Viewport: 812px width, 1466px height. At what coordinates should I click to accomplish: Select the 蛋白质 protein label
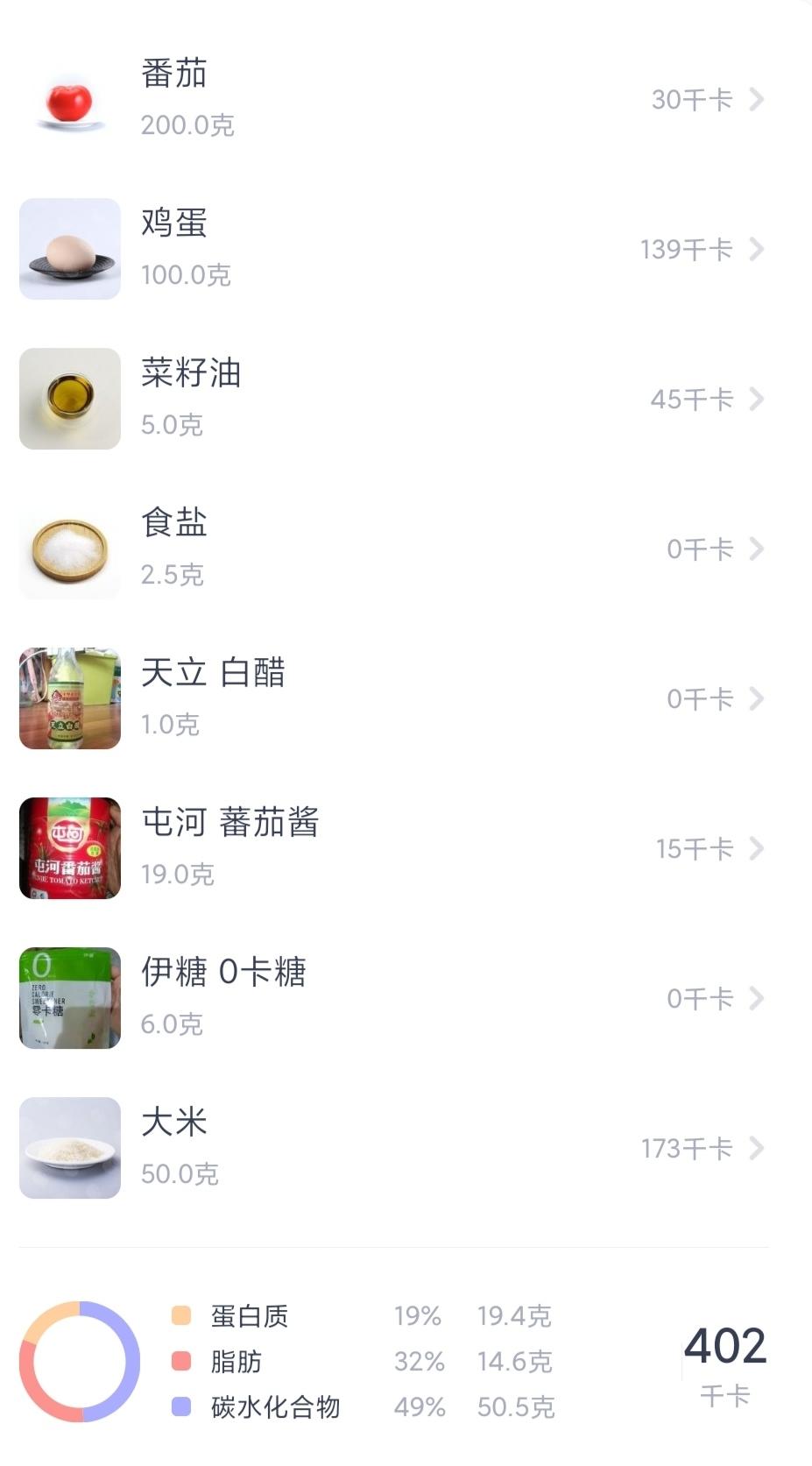(x=249, y=1314)
